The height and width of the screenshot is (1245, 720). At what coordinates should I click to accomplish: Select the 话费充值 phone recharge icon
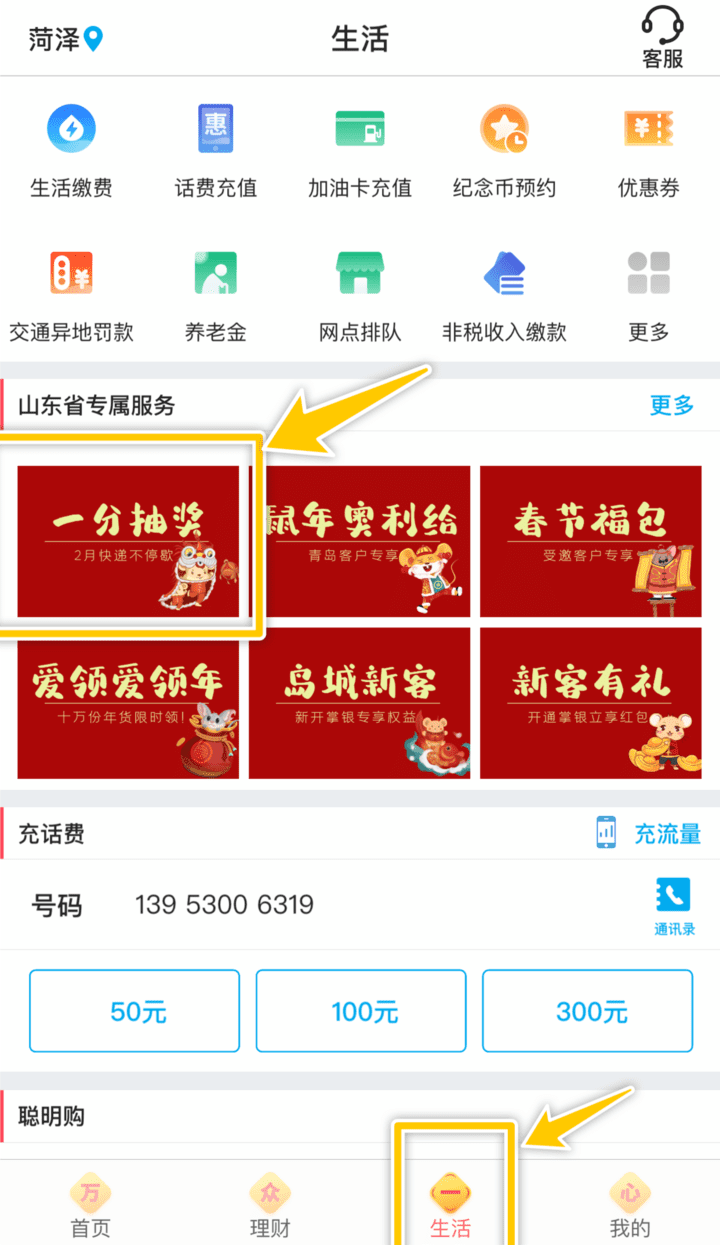tap(215, 150)
